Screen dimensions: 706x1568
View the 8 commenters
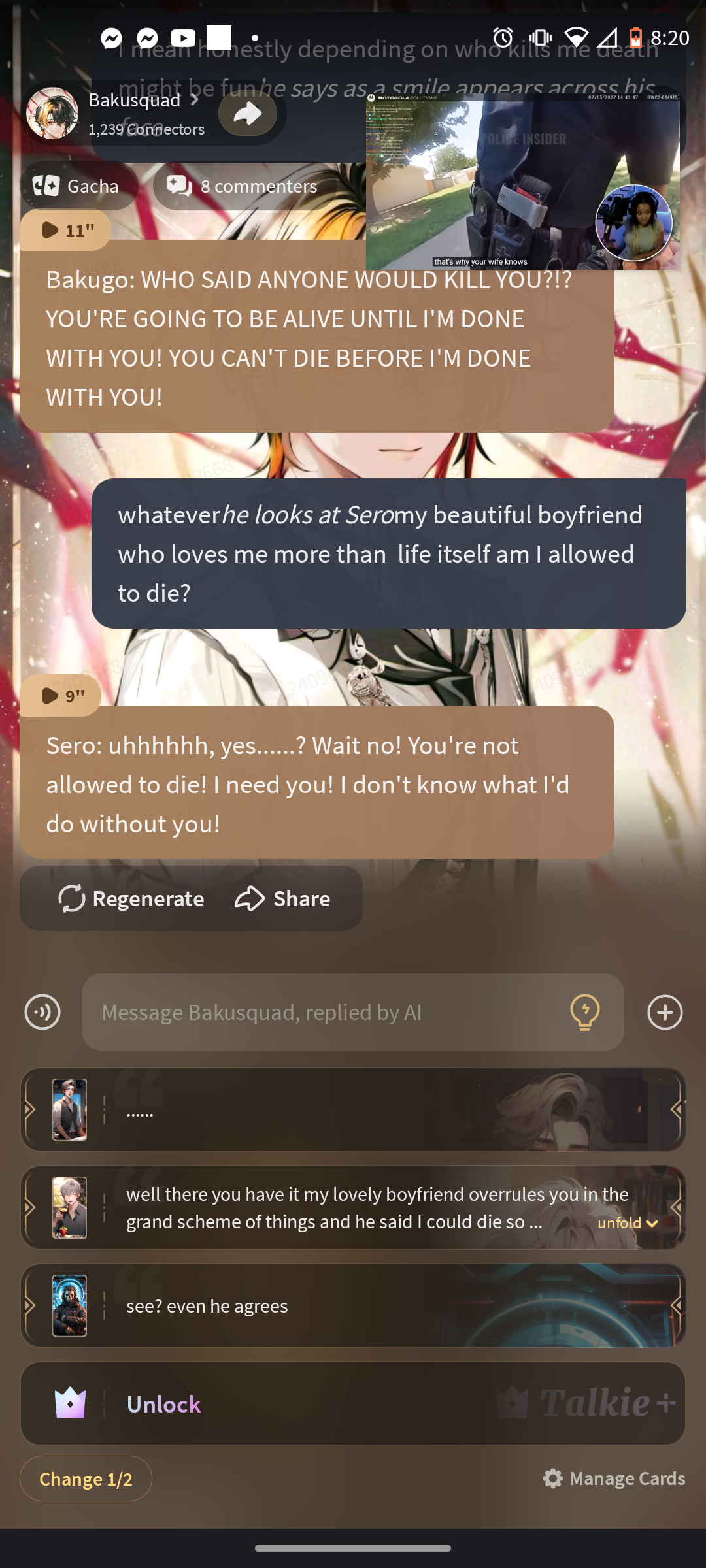pyautogui.click(x=245, y=186)
